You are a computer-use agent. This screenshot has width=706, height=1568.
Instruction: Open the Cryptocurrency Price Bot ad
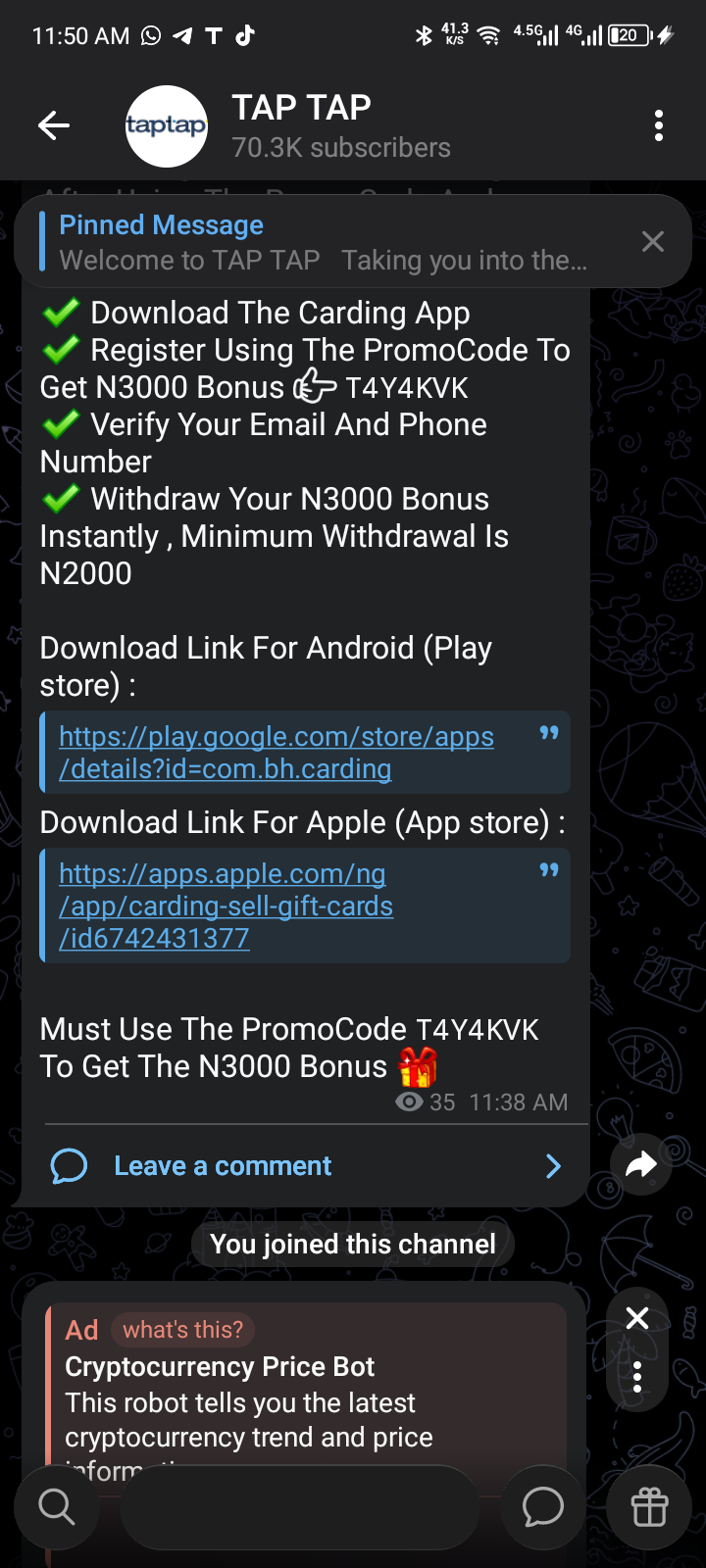(294, 1401)
